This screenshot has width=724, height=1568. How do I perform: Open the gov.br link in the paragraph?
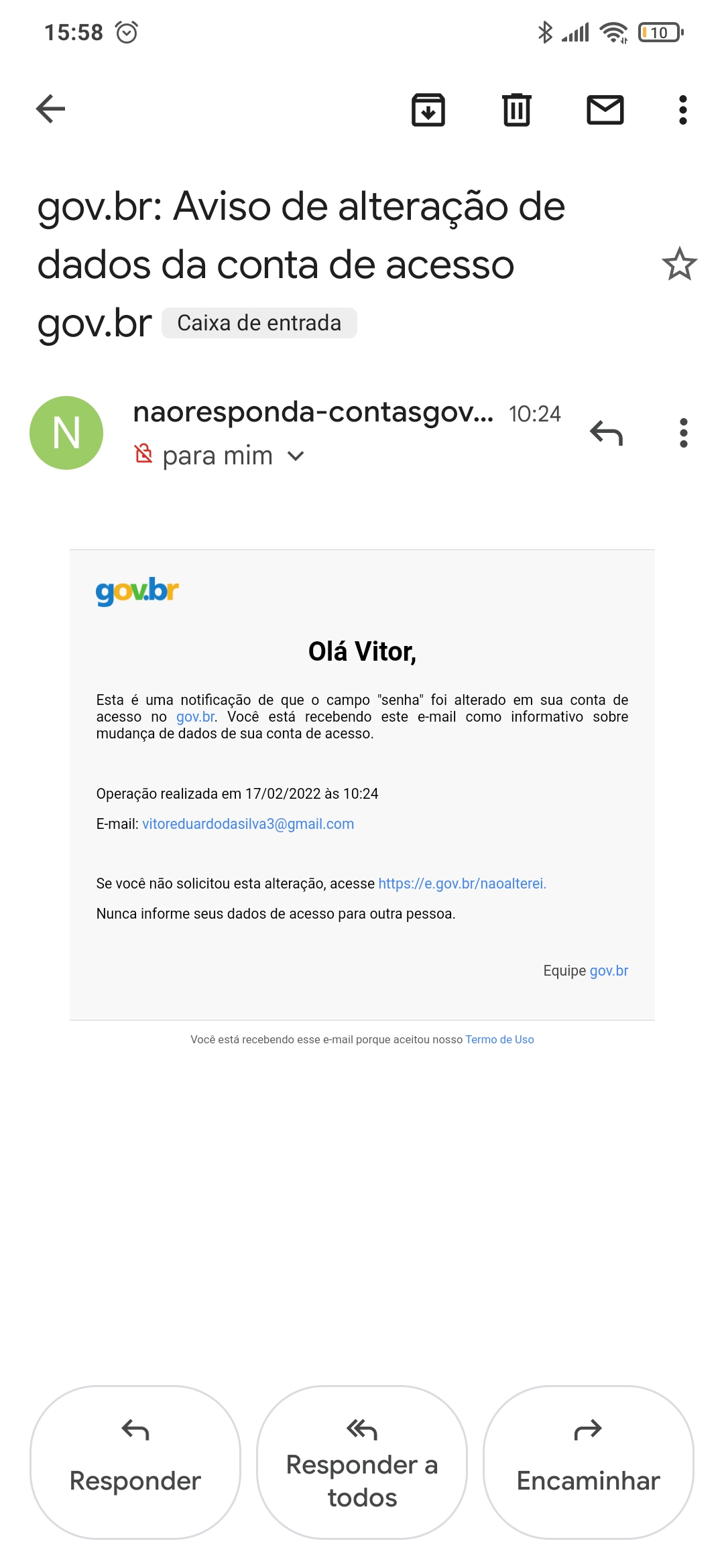195,717
